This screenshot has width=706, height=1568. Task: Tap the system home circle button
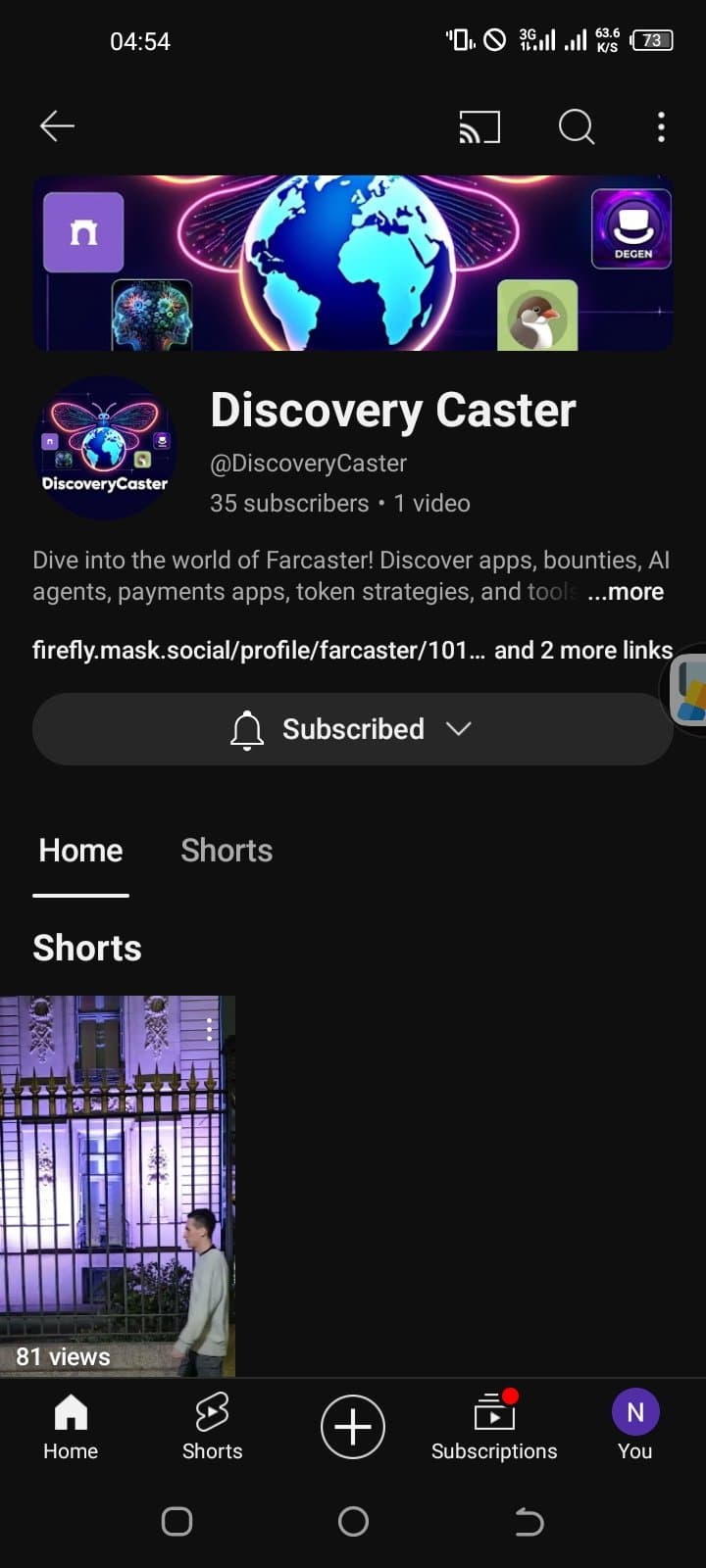tap(353, 1521)
